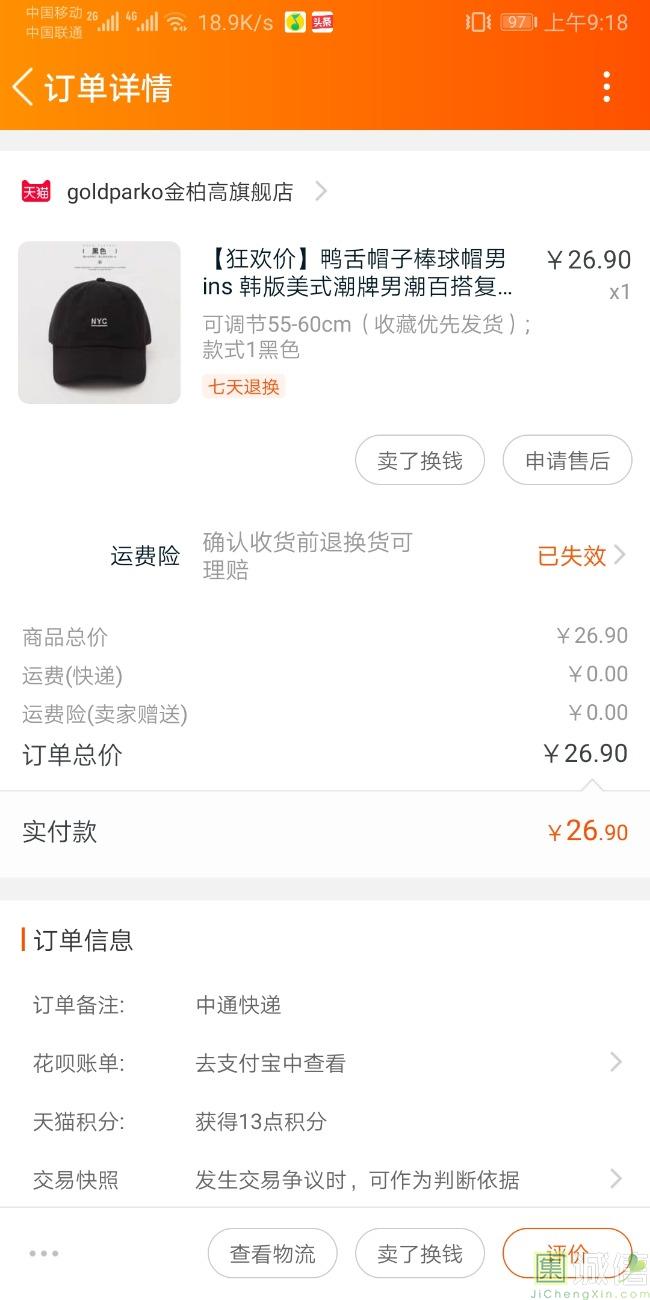Tap the 评价 button
The height and width of the screenshot is (1300, 650).
click(x=566, y=1254)
